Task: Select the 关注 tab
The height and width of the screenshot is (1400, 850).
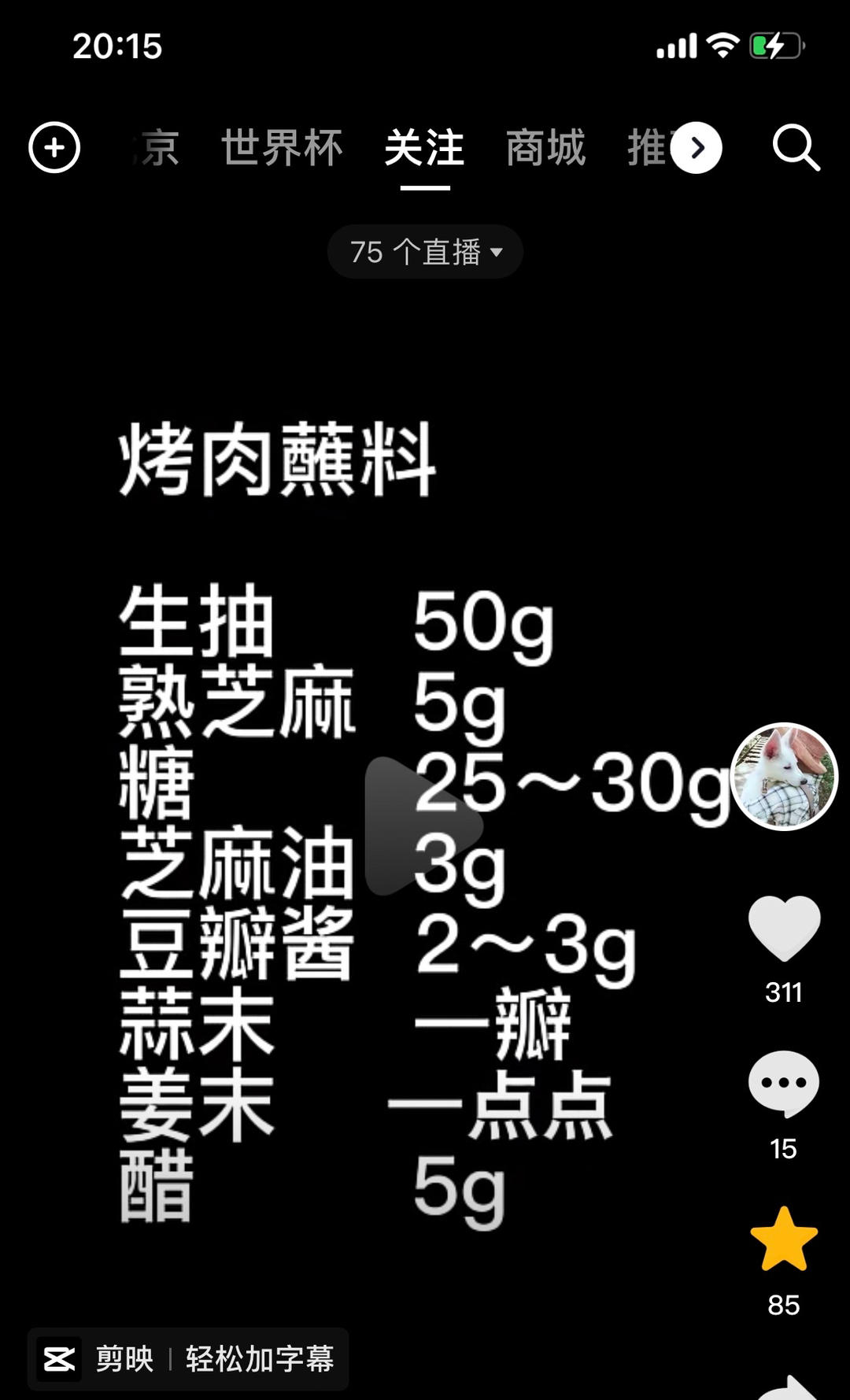Action: [x=424, y=148]
